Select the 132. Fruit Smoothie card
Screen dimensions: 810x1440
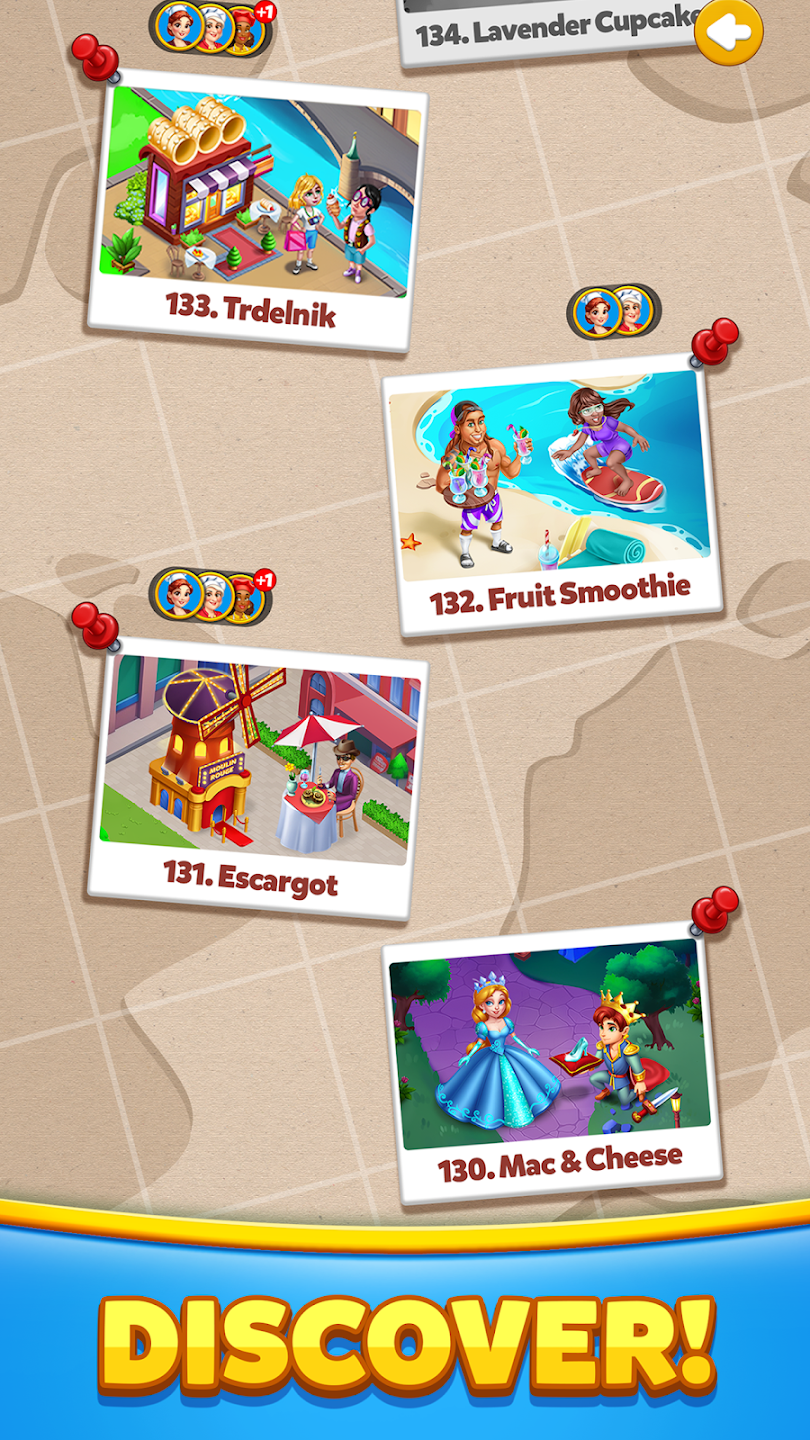click(553, 495)
